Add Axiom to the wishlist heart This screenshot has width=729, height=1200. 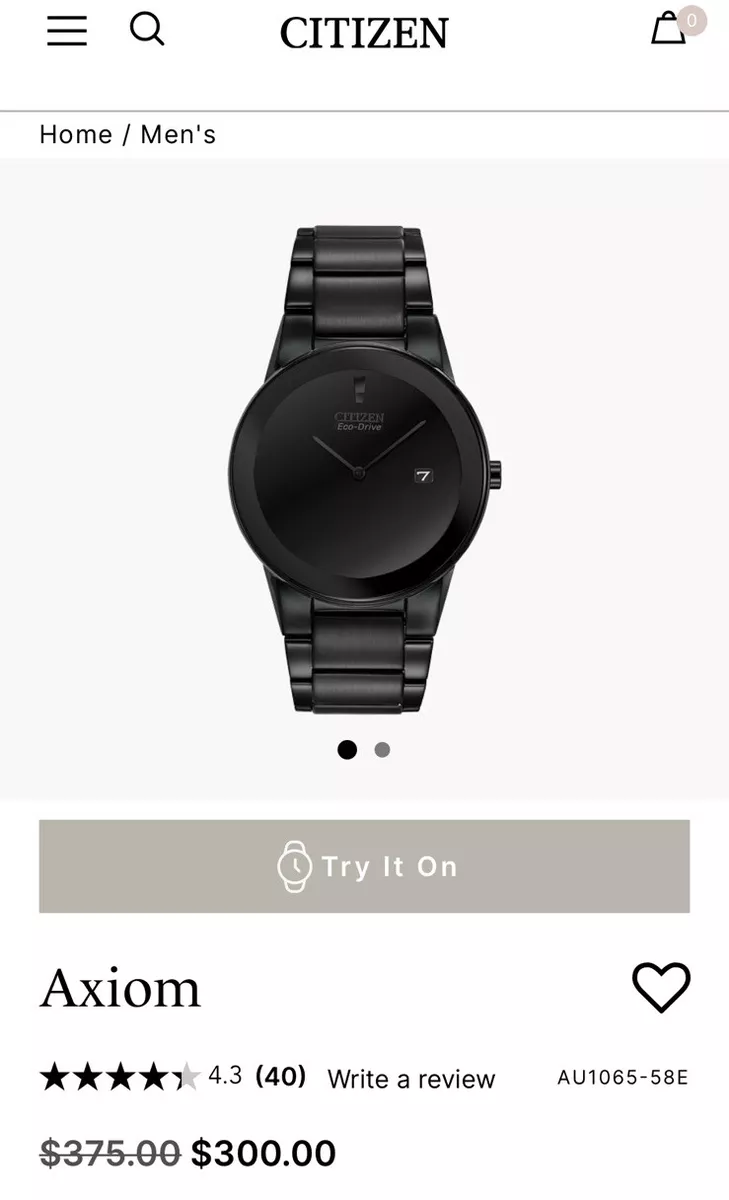[661, 987]
